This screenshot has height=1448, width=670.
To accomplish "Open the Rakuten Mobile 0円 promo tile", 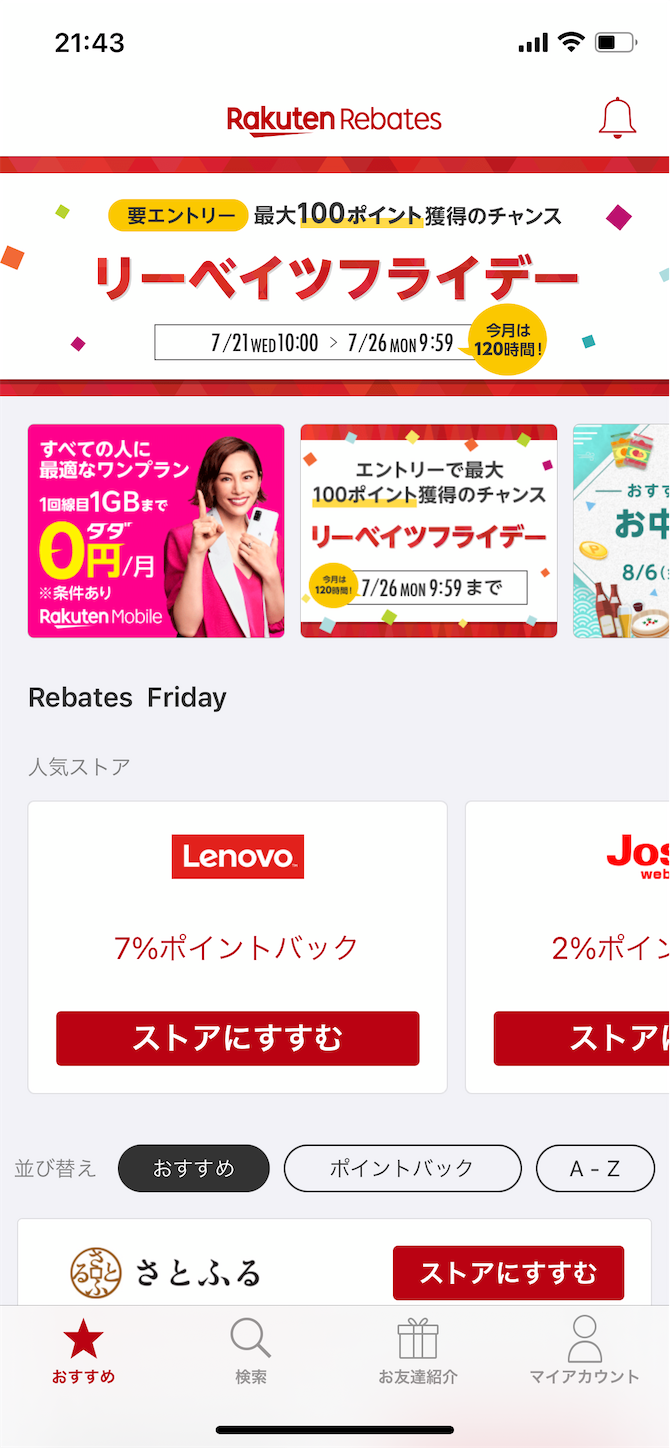I will [156, 531].
